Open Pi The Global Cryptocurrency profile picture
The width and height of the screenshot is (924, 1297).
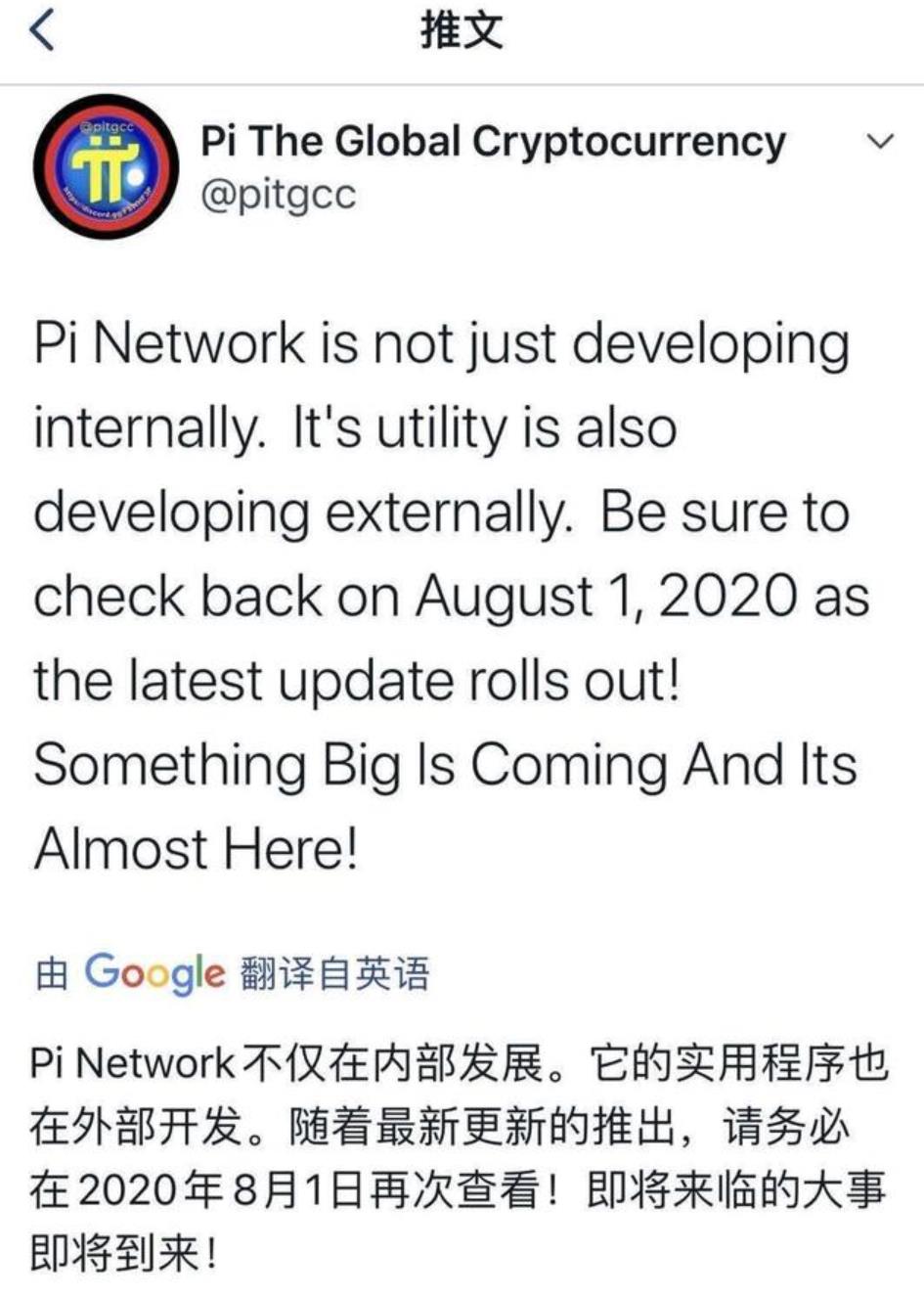pyautogui.click(x=104, y=168)
